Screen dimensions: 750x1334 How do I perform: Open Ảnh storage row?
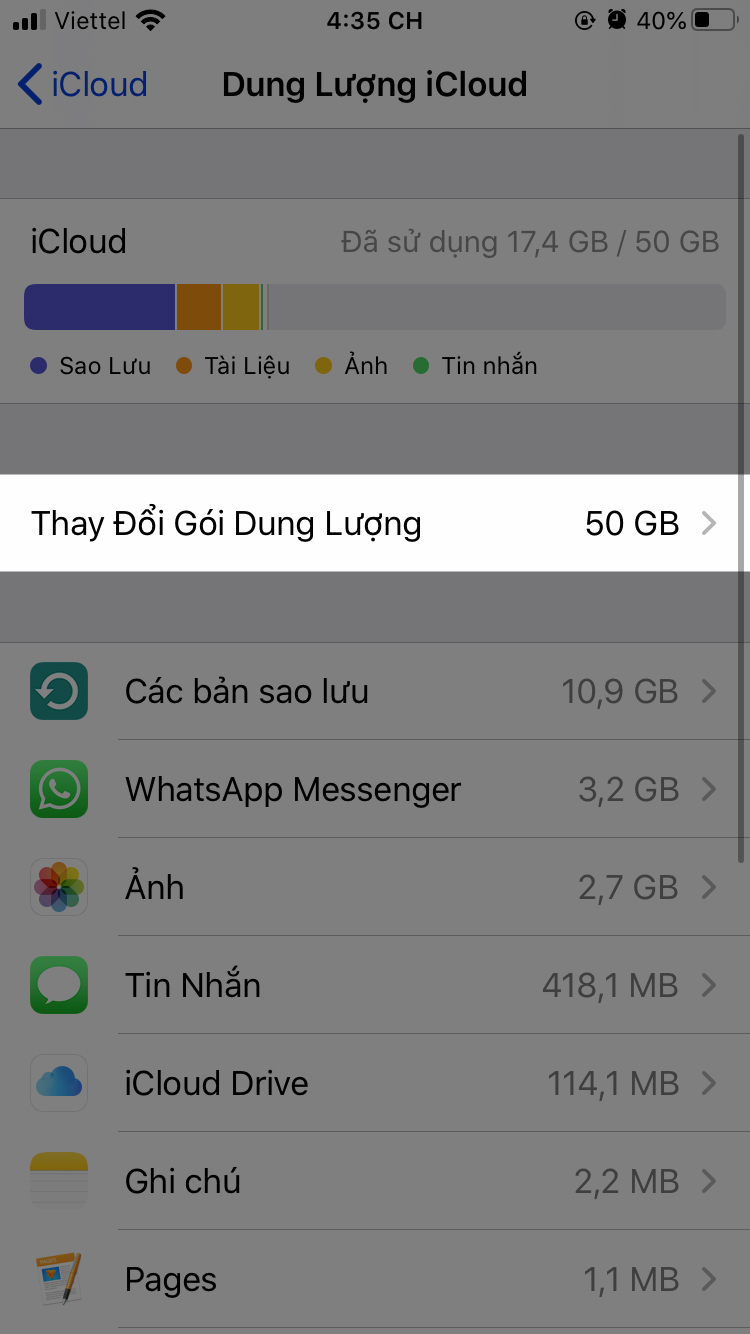click(375, 887)
